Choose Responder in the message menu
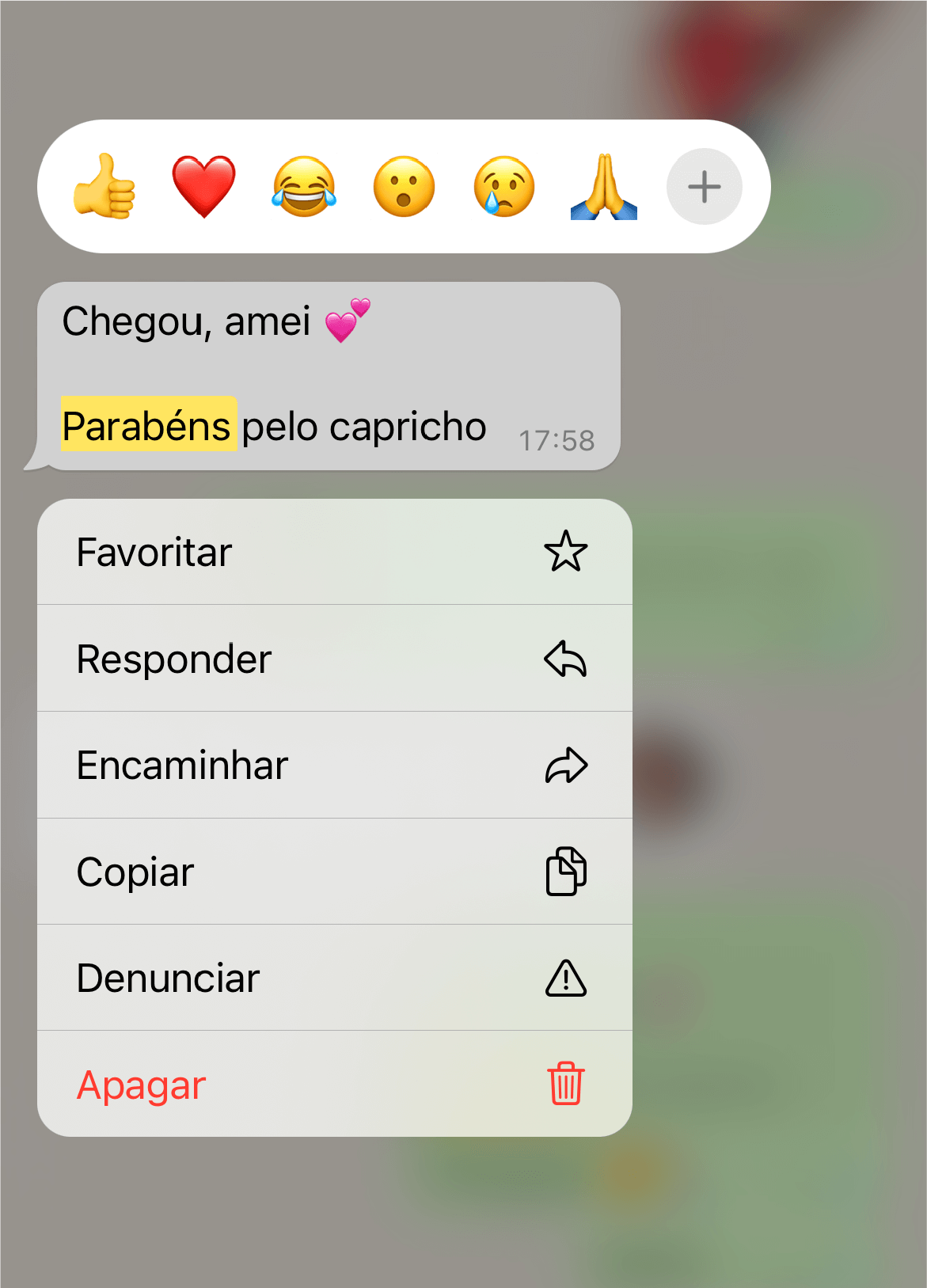 click(173, 659)
